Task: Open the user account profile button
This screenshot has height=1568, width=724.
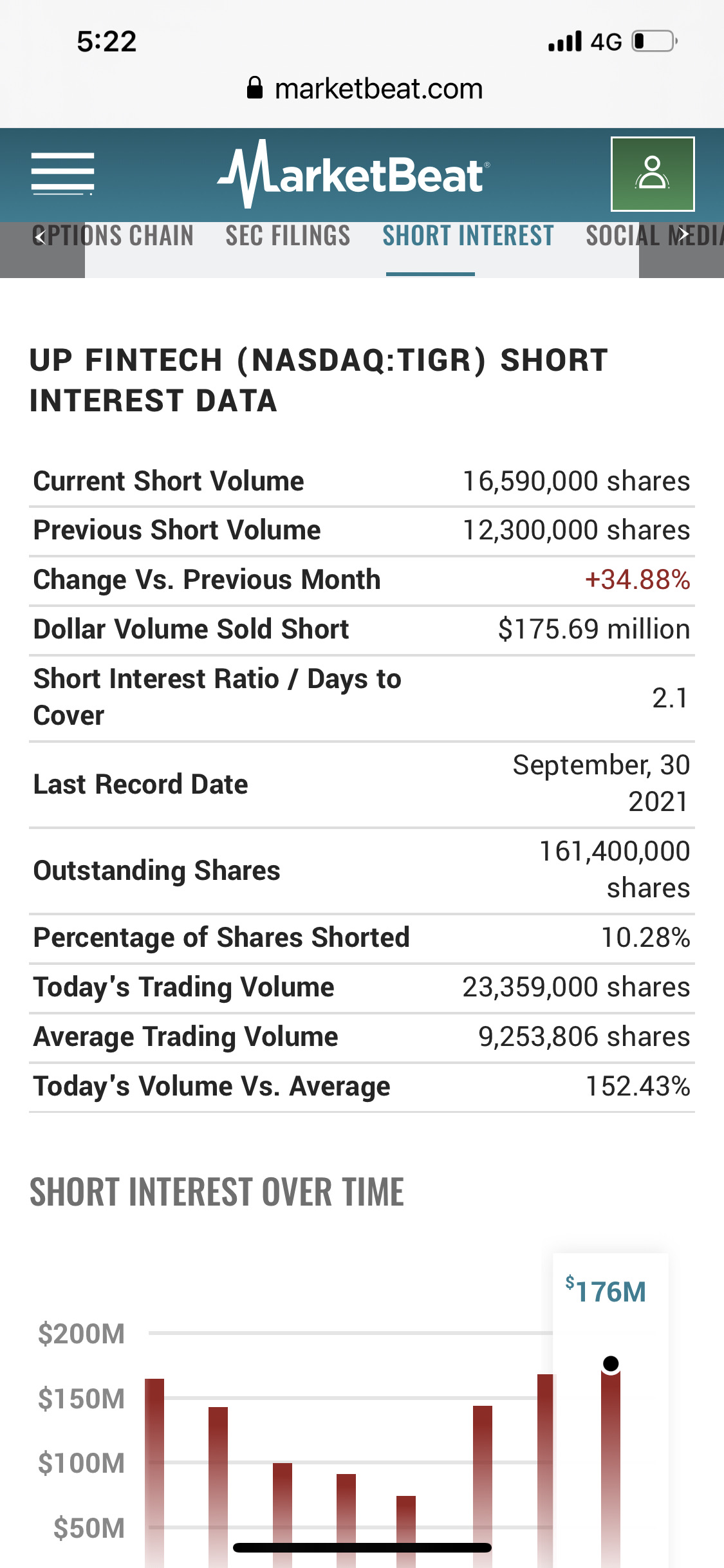Action: (652, 174)
